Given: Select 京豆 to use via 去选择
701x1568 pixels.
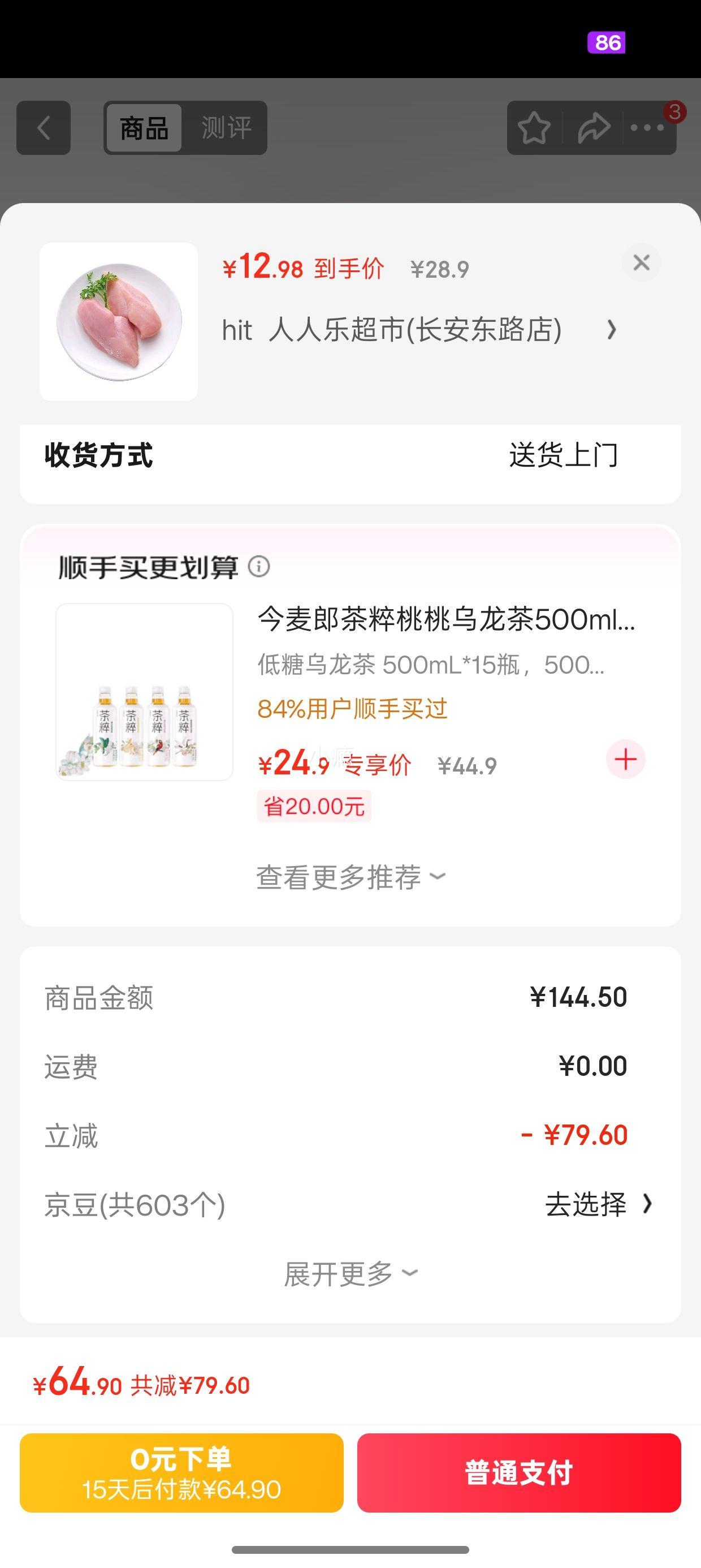Looking at the screenshot, I should [x=598, y=1204].
